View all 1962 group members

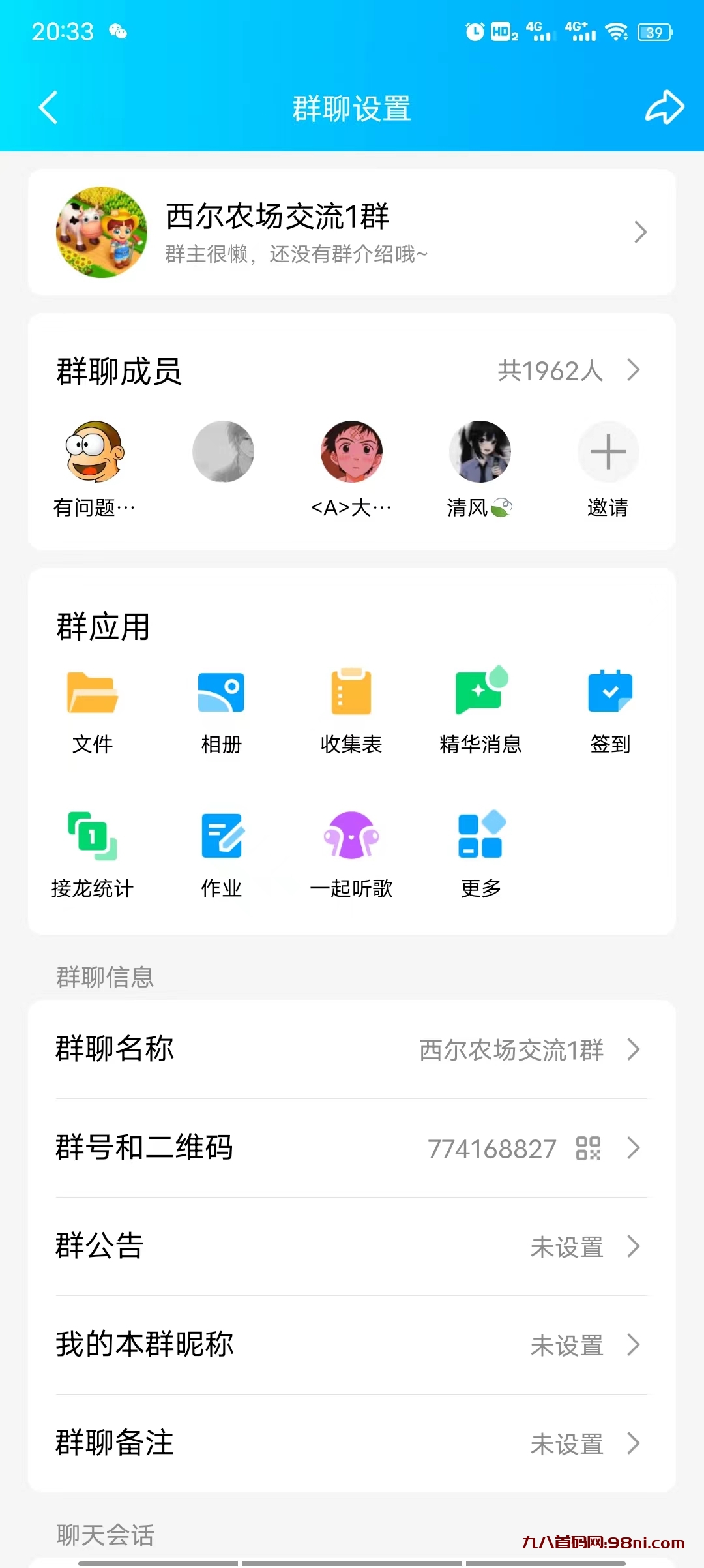(568, 370)
